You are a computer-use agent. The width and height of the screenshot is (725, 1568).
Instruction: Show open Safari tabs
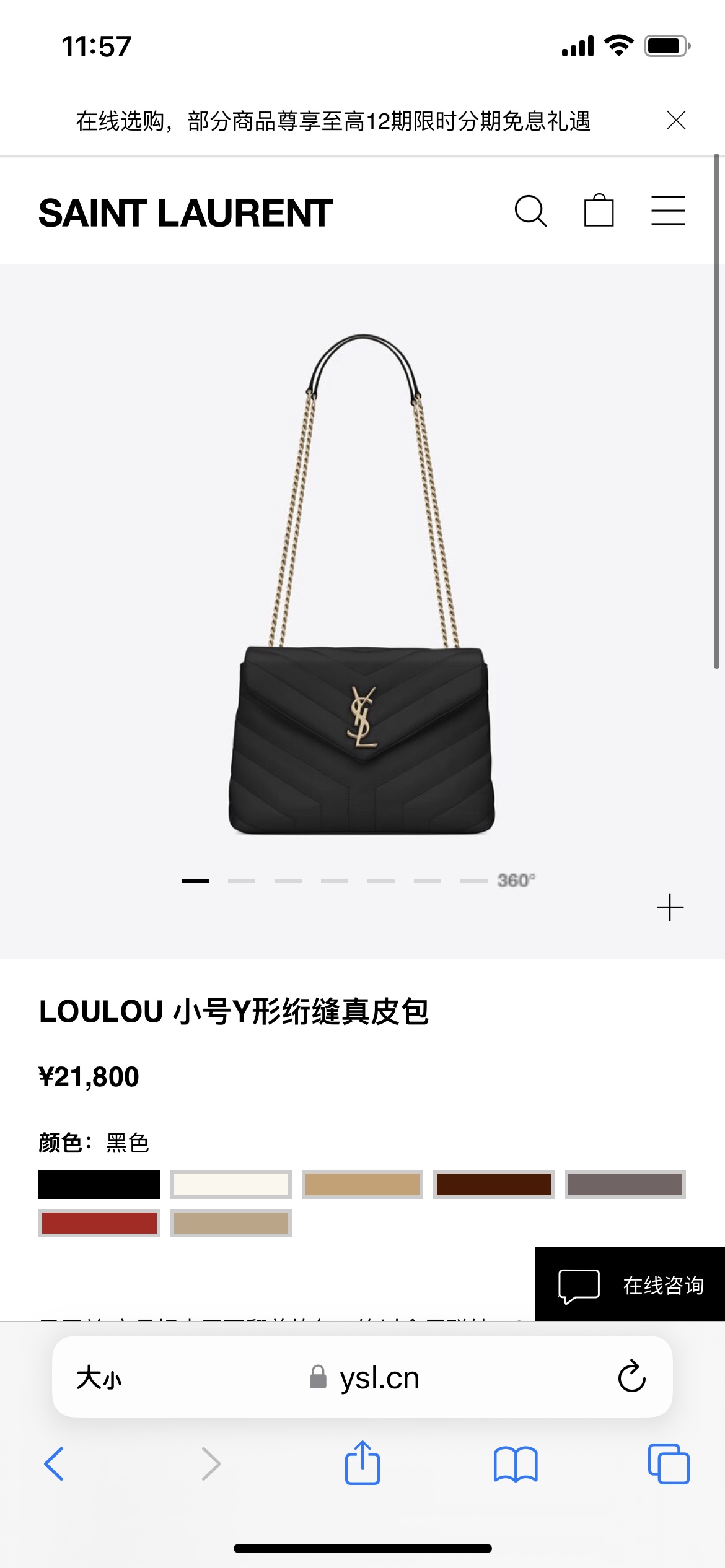pos(669,1464)
